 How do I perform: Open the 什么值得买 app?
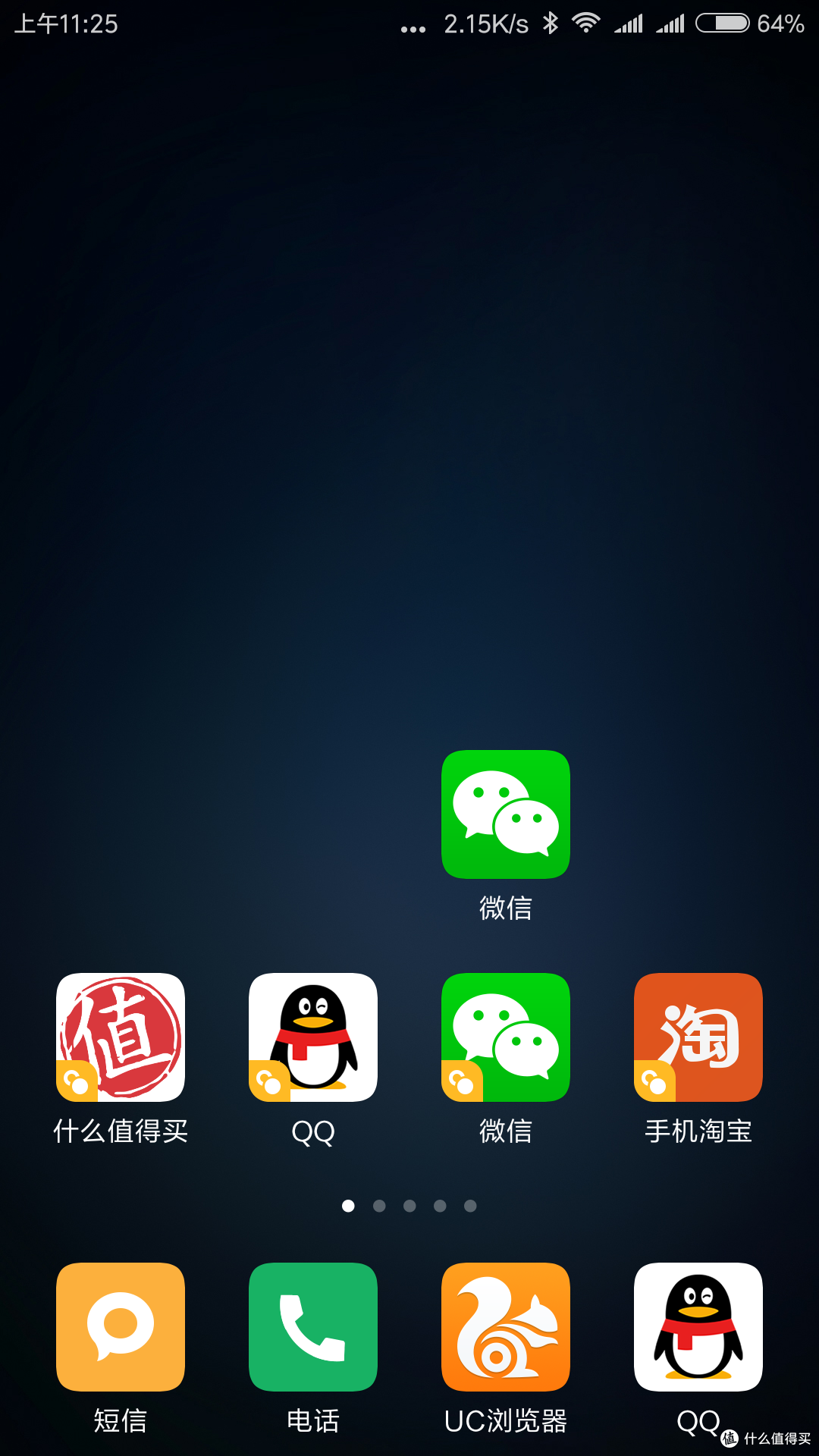coord(121,1037)
